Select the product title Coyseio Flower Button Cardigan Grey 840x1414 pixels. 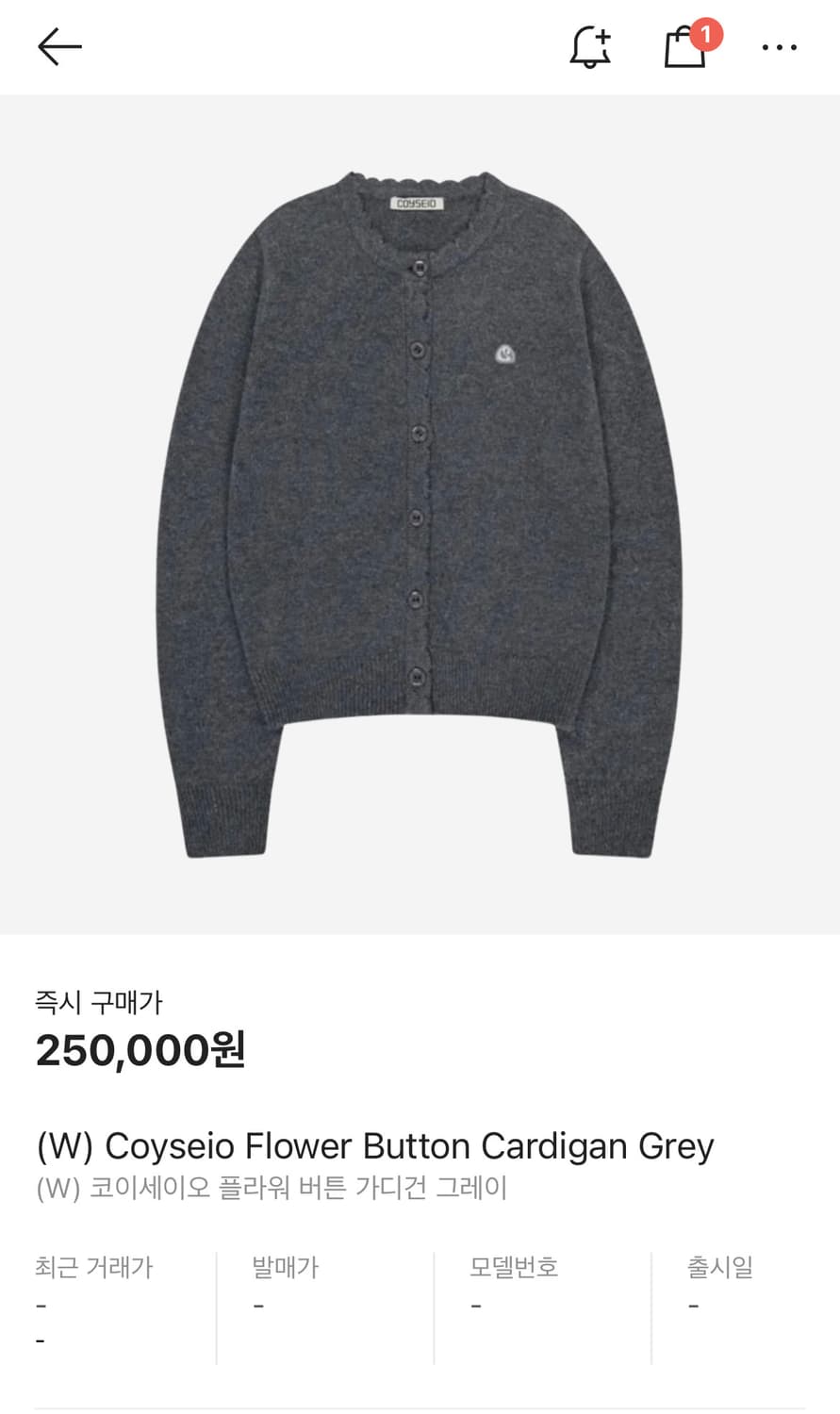tap(374, 1143)
